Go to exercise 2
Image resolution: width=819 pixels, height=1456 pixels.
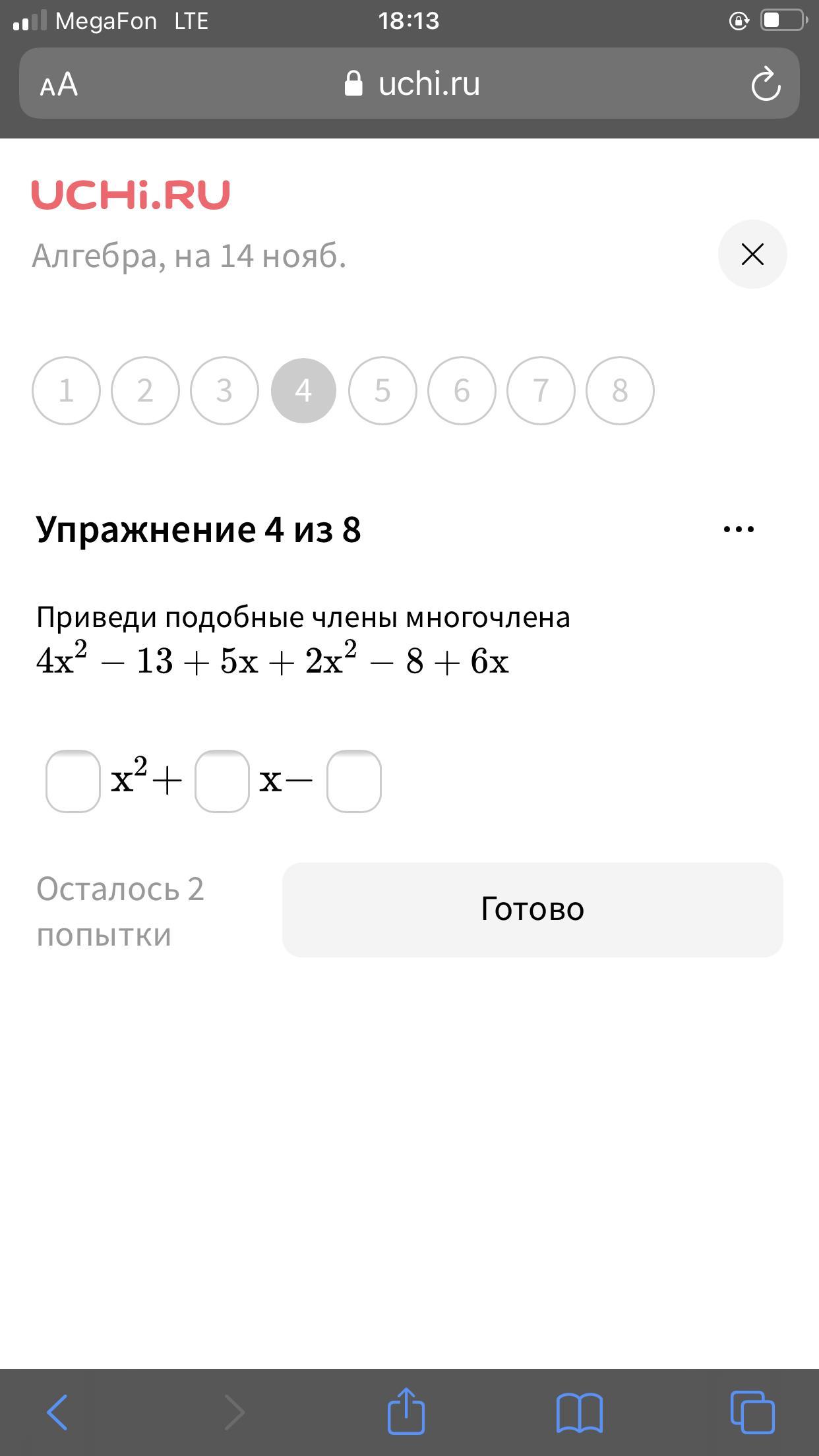point(145,390)
